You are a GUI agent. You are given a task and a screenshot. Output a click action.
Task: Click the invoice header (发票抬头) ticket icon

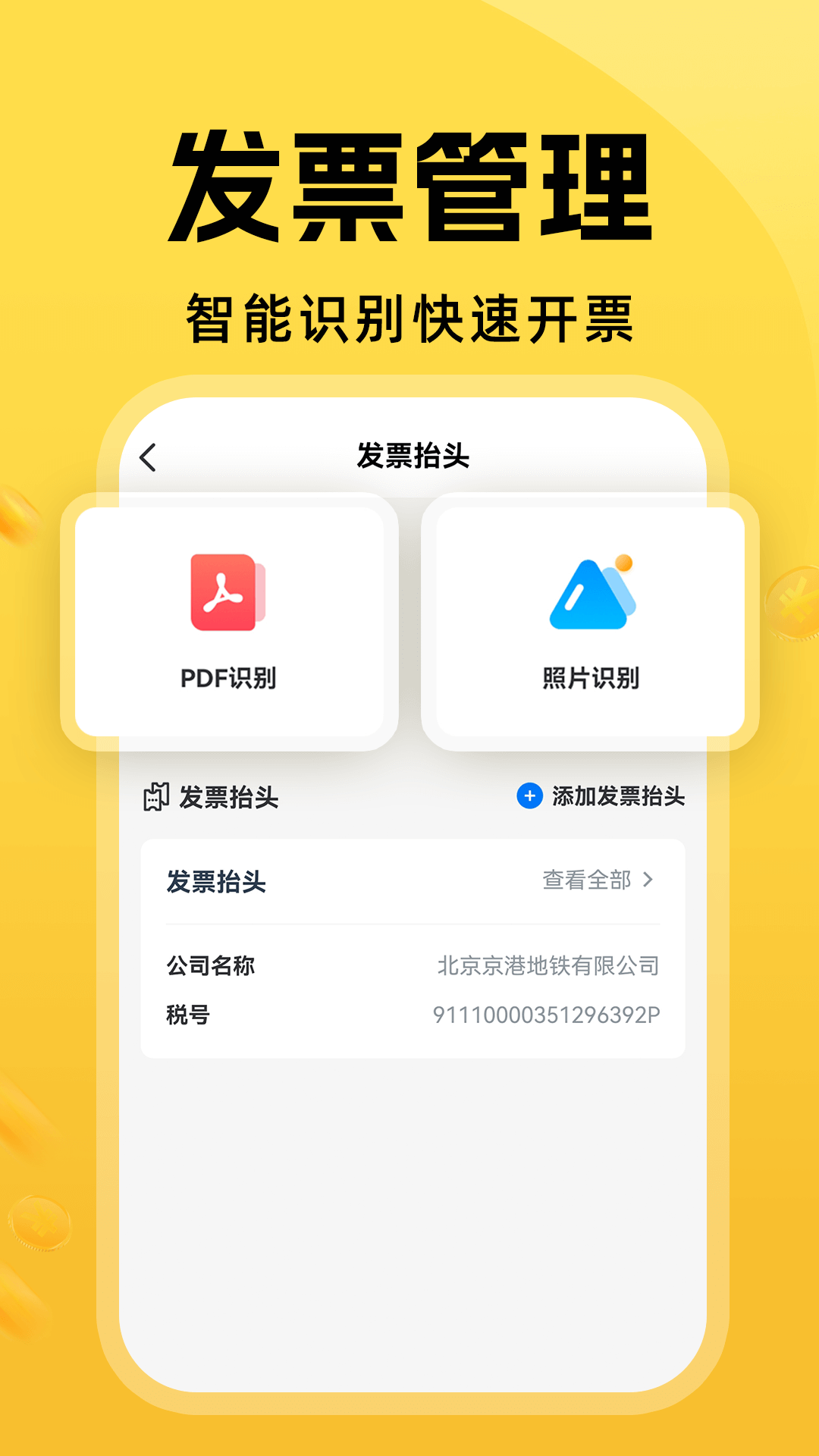coord(155,796)
